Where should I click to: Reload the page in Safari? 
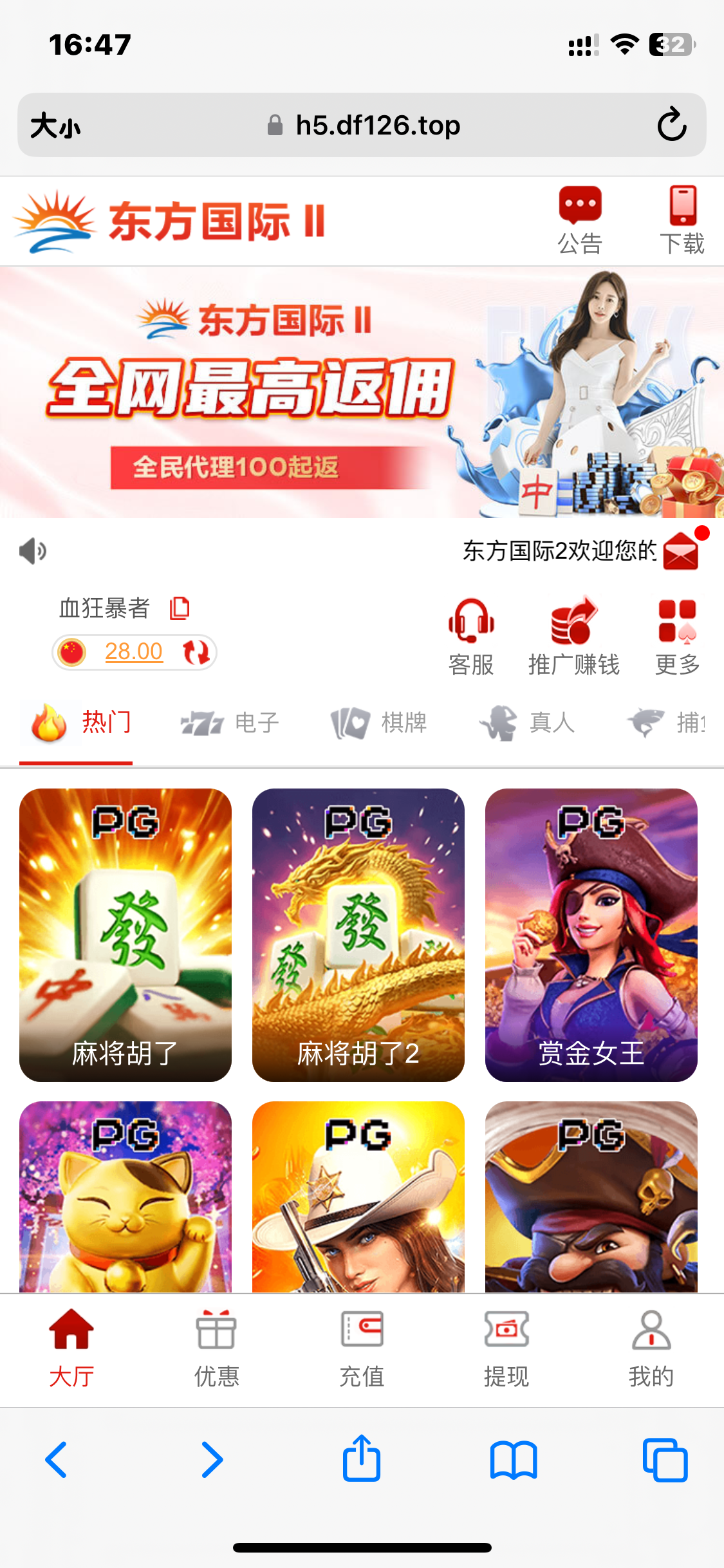672,125
